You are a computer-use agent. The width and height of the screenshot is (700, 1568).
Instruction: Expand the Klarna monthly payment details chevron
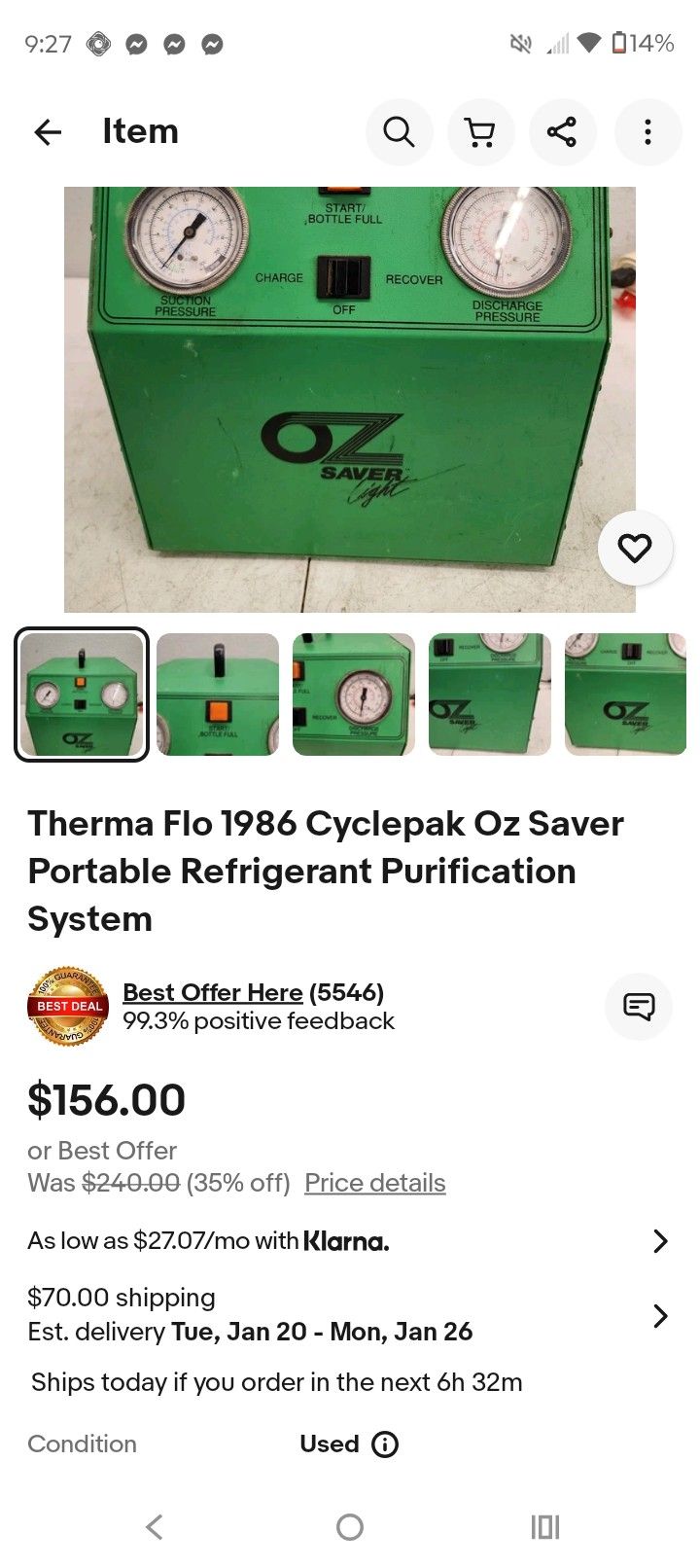[x=660, y=1241]
